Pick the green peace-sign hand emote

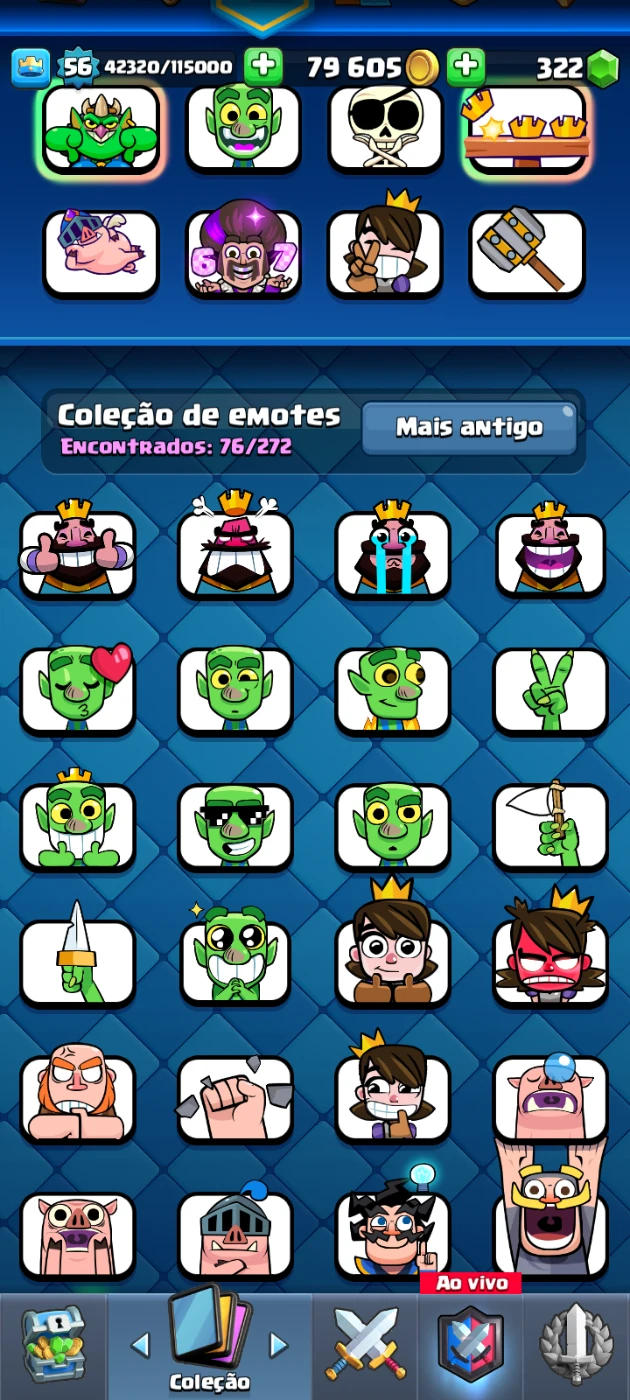pyautogui.click(x=550, y=689)
